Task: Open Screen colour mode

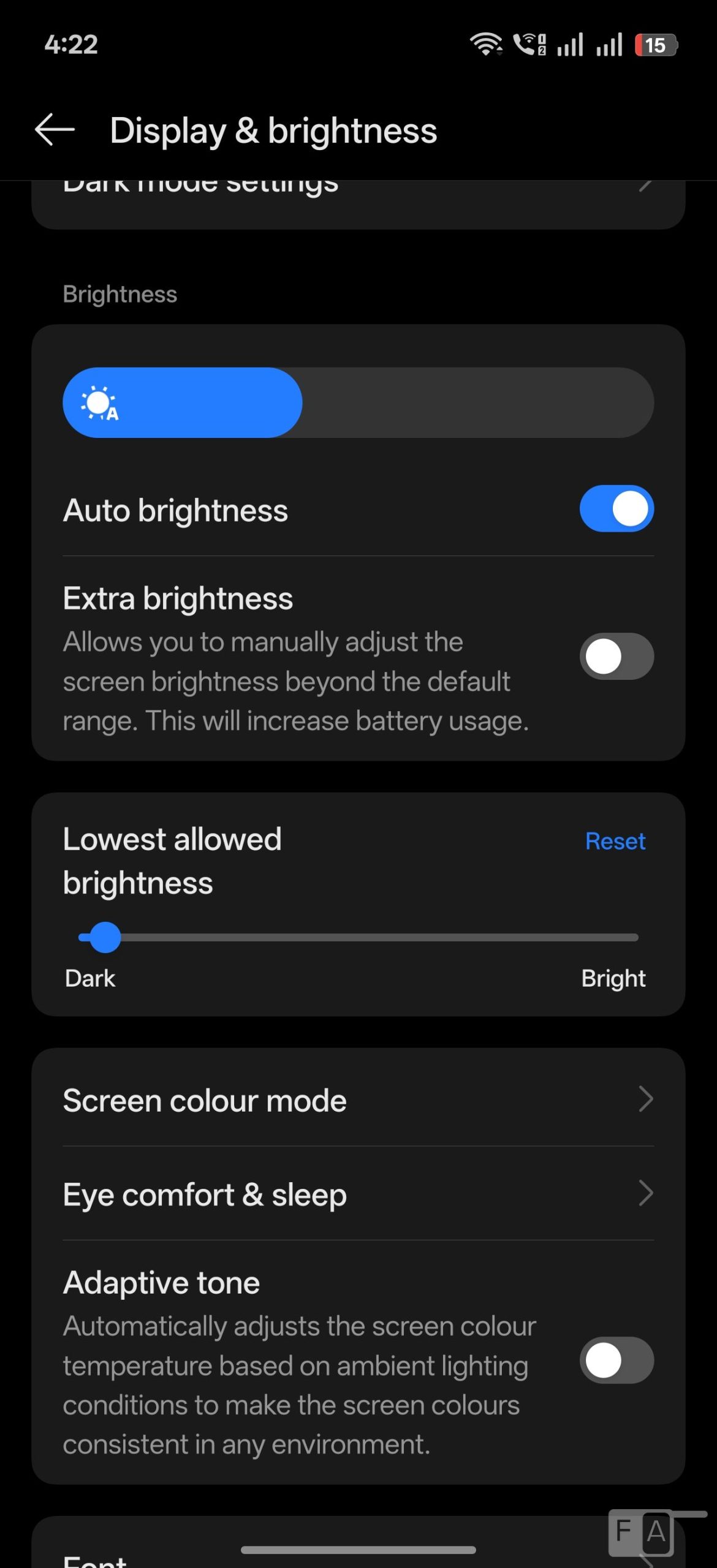Action: 358,1100
